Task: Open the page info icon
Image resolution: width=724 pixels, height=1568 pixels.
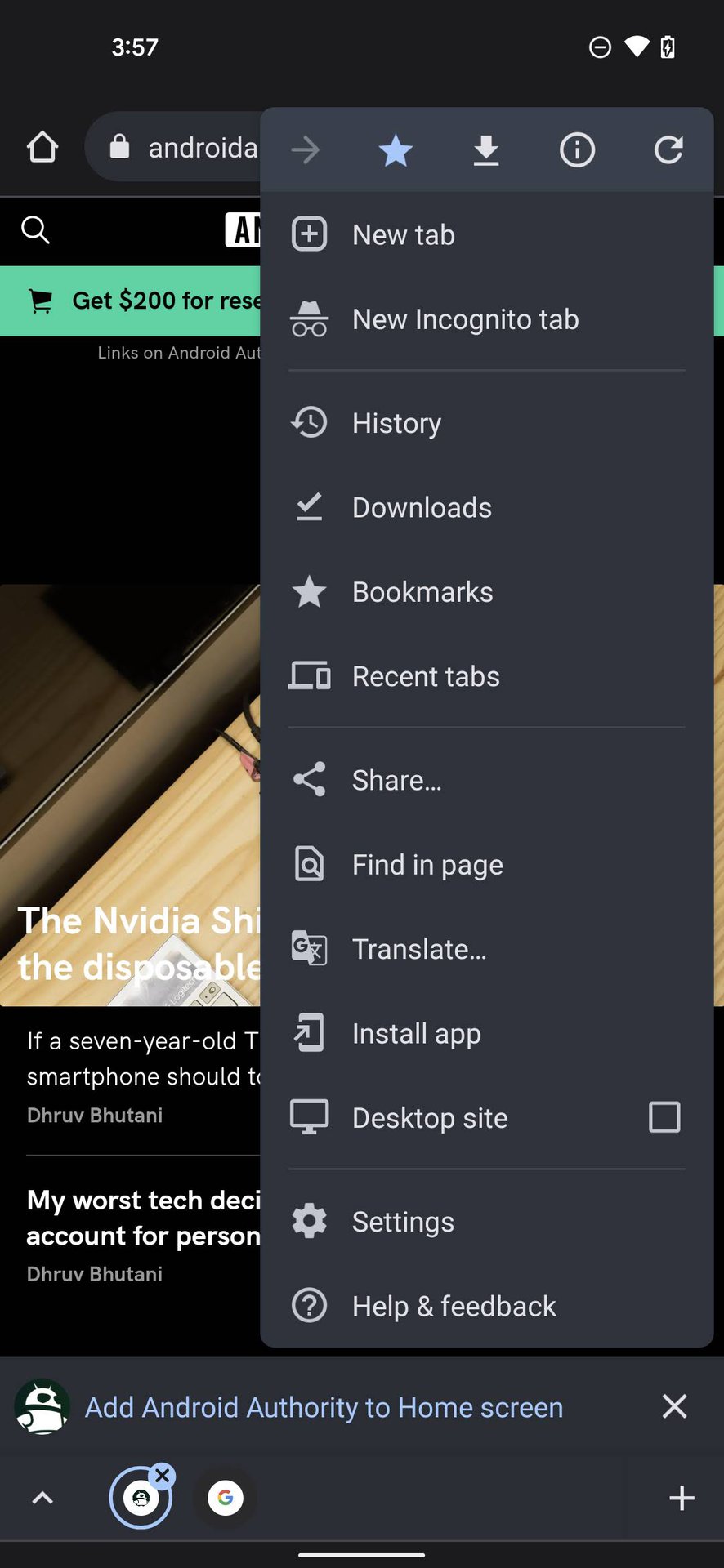Action: tap(577, 150)
